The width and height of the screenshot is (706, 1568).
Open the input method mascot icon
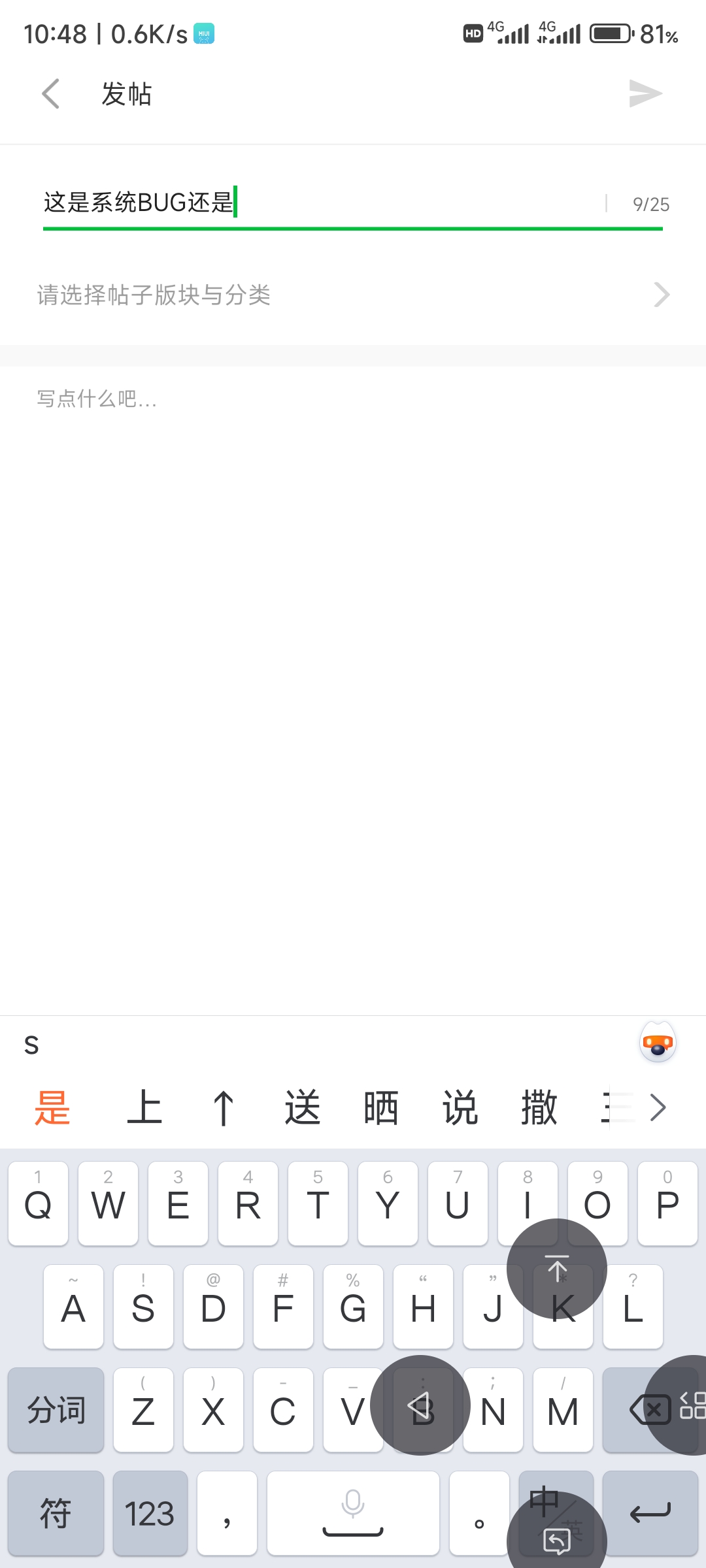click(658, 1043)
